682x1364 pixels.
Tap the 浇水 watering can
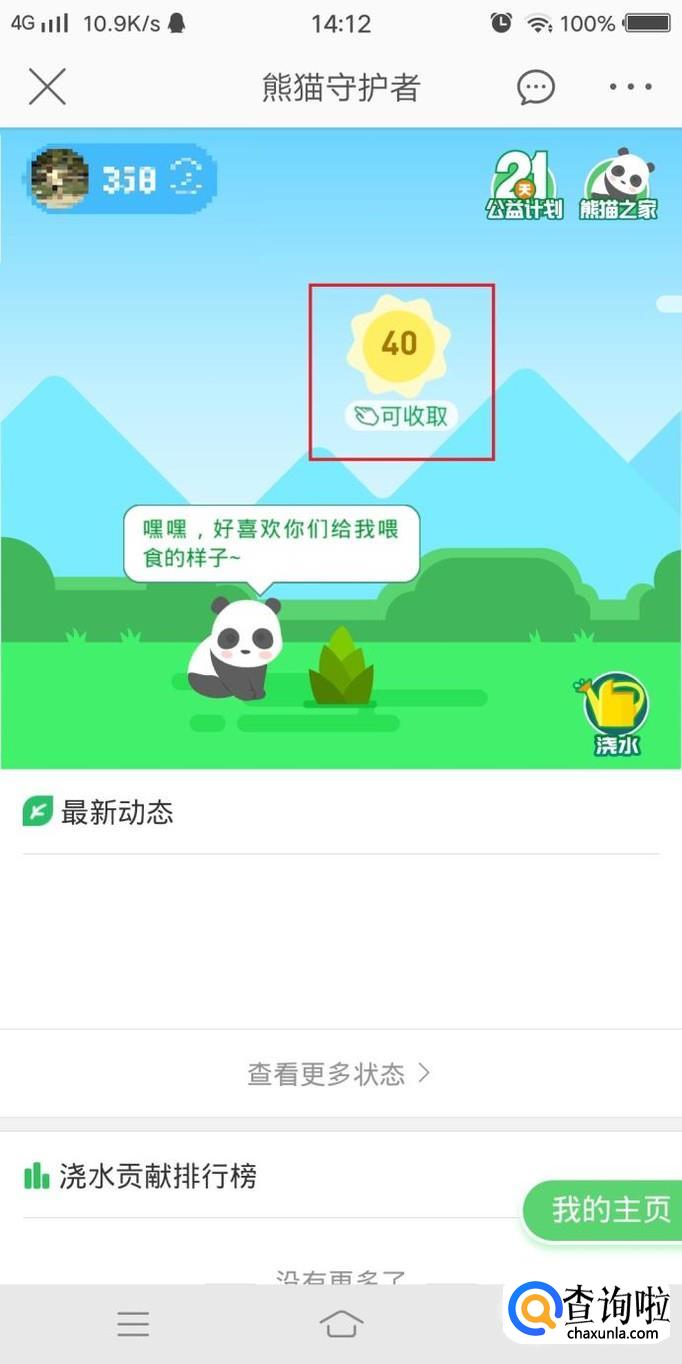tap(617, 712)
